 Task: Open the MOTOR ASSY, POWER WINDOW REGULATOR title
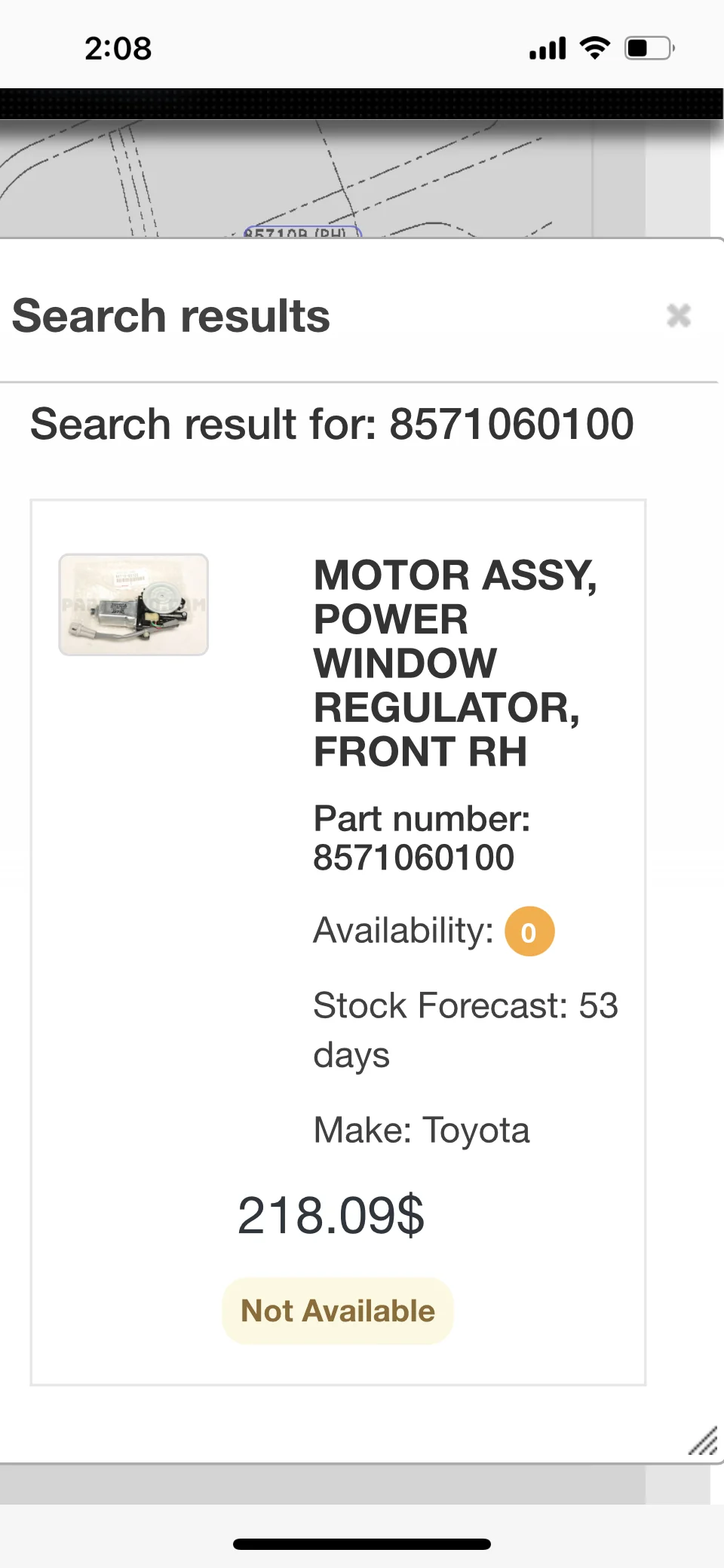(455, 663)
